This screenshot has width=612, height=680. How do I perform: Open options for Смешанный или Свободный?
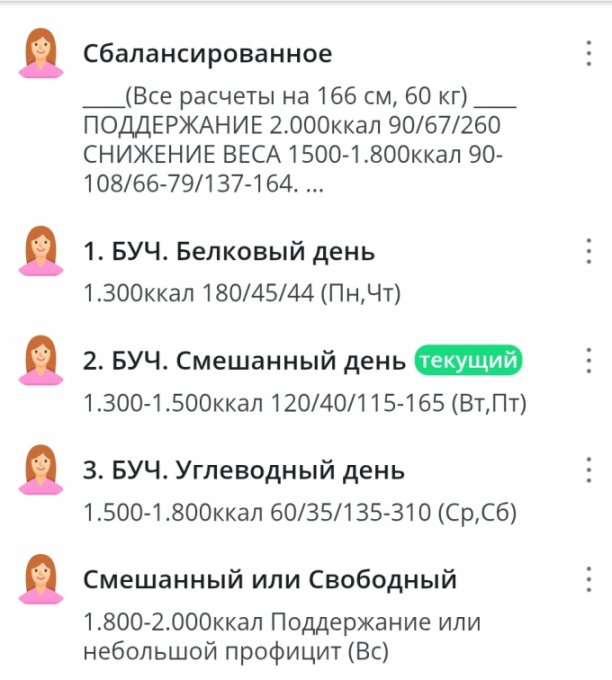[589, 579]
